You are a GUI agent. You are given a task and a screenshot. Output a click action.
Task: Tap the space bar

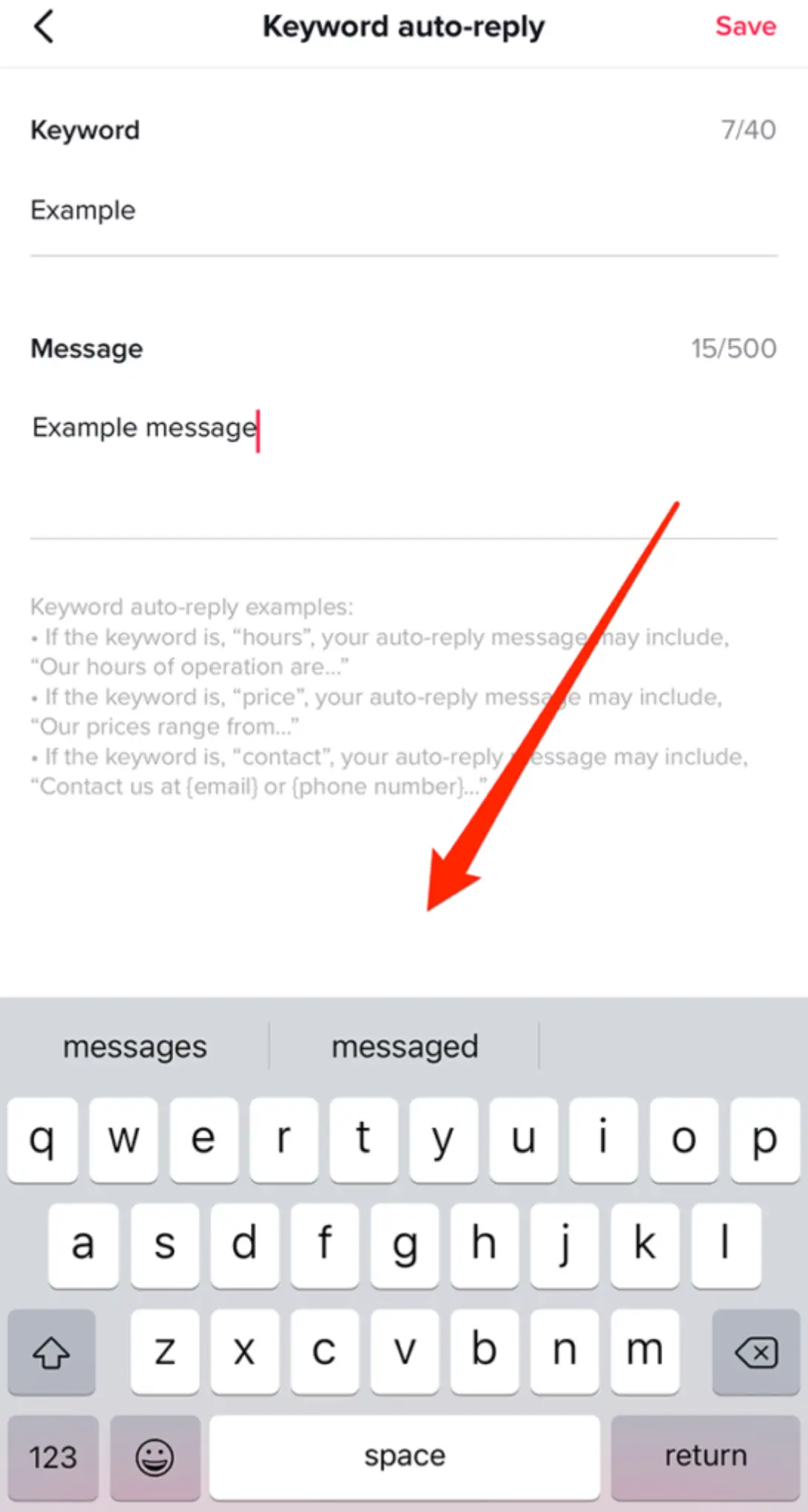405,1456
